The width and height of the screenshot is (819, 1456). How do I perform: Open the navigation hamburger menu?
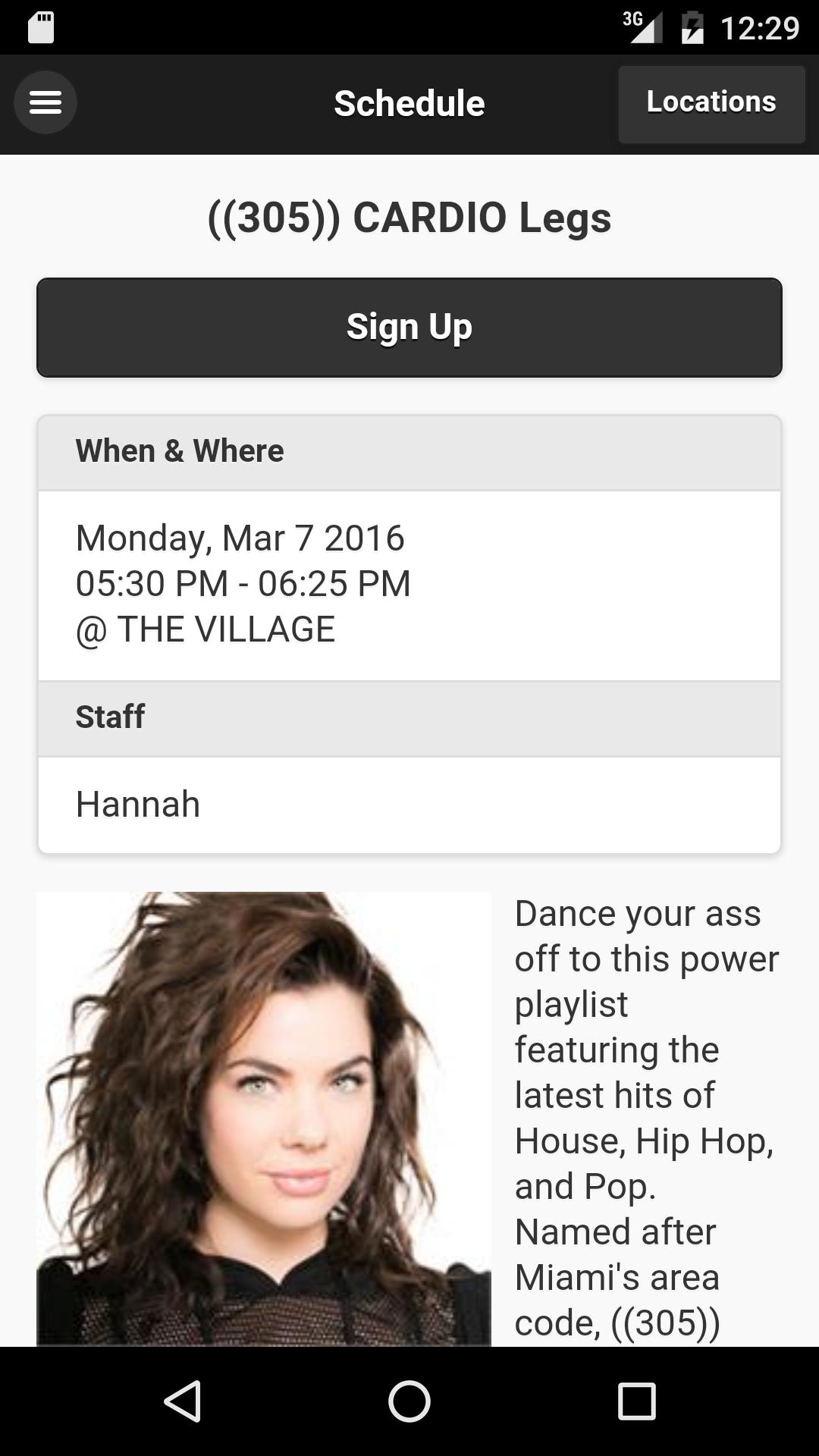[45, 102]
